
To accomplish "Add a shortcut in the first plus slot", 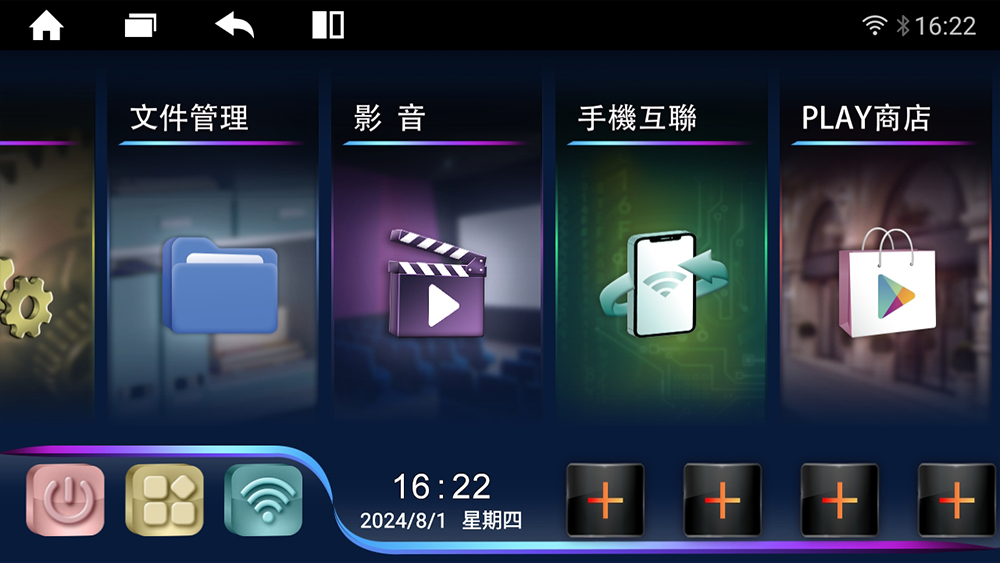I will [x=605, y=499].
